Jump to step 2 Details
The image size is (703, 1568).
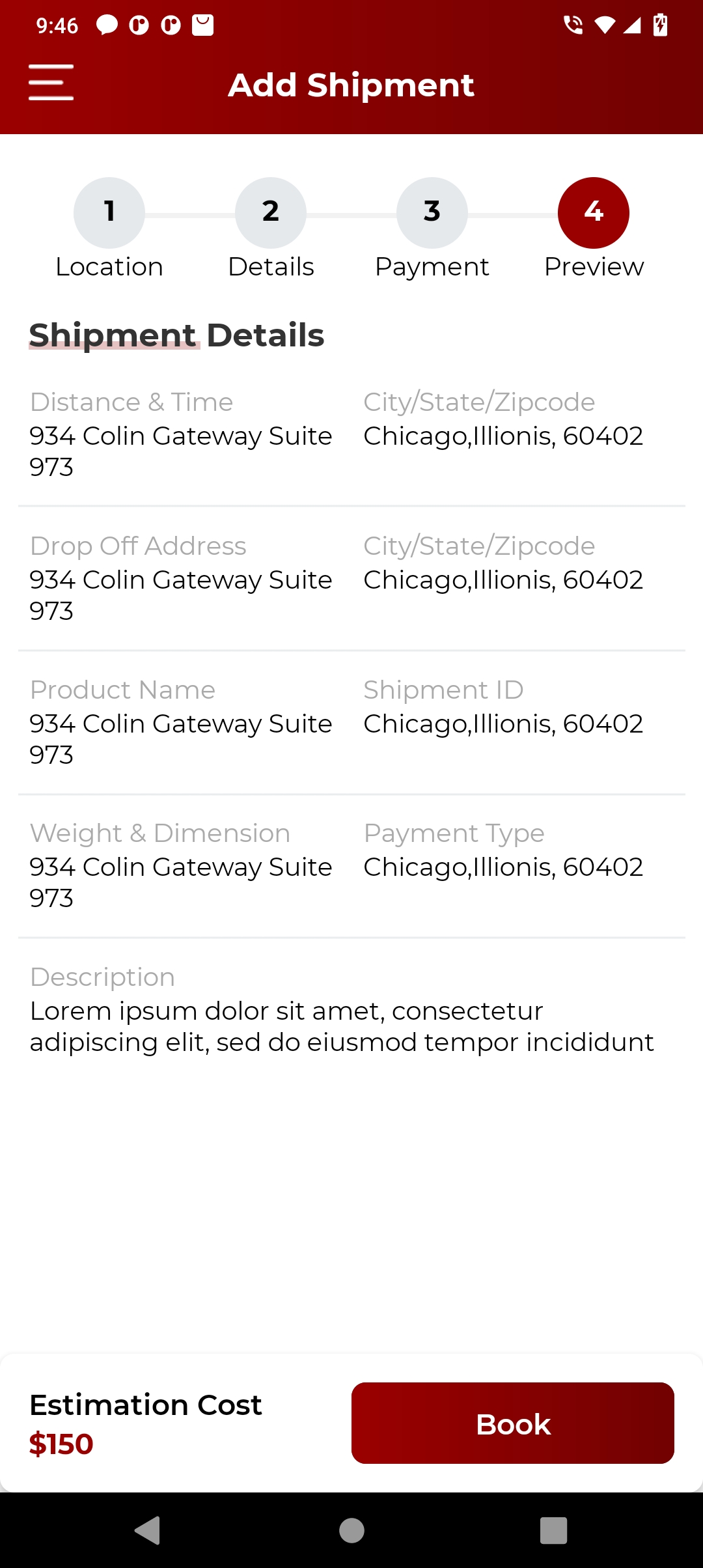(271, 213)
